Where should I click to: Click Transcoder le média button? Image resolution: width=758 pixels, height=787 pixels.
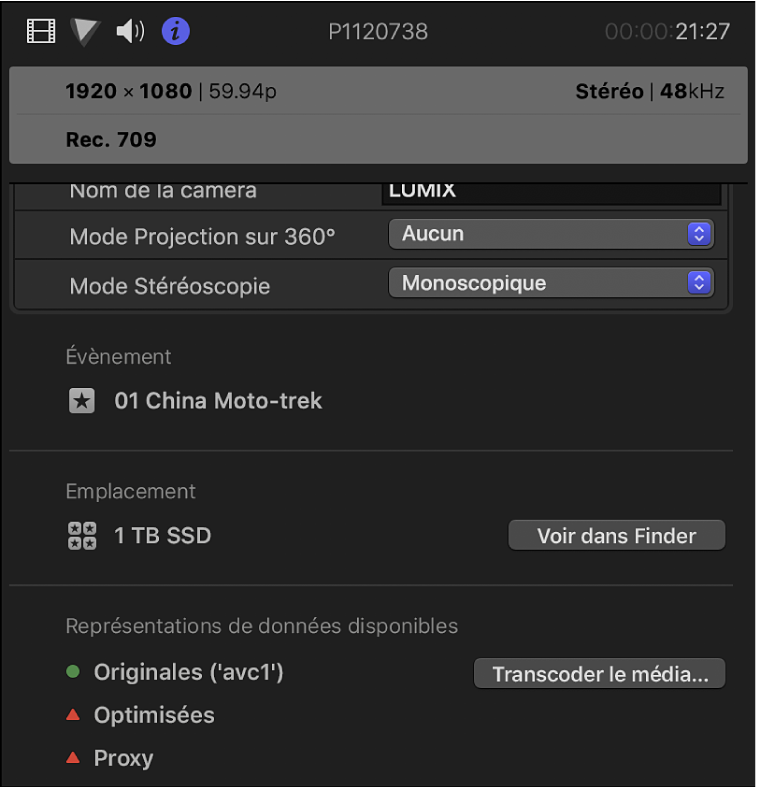[x=599, y=674]
